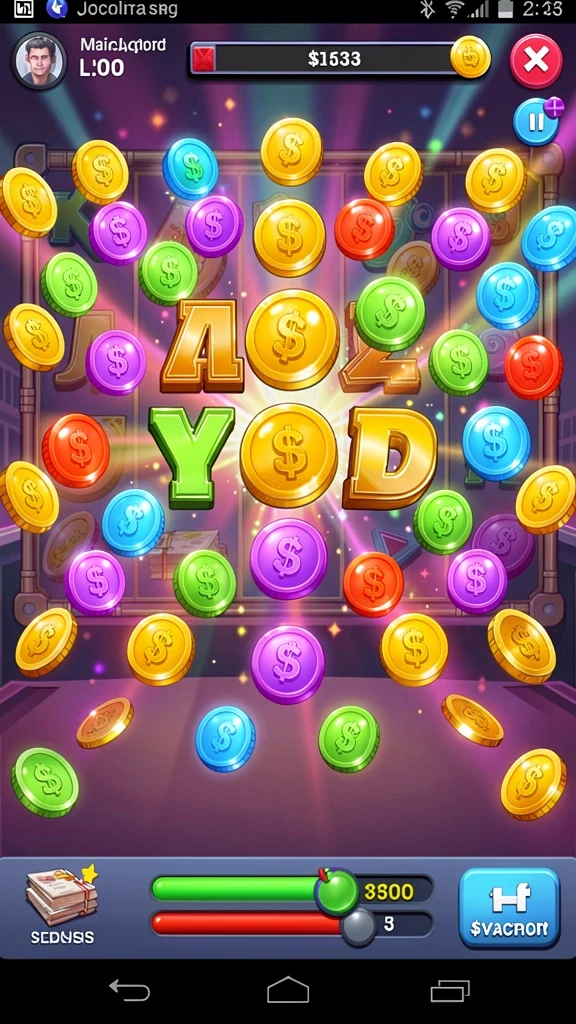Pause the game
This screenshot has width=576, height=1024.
point(536,121)
